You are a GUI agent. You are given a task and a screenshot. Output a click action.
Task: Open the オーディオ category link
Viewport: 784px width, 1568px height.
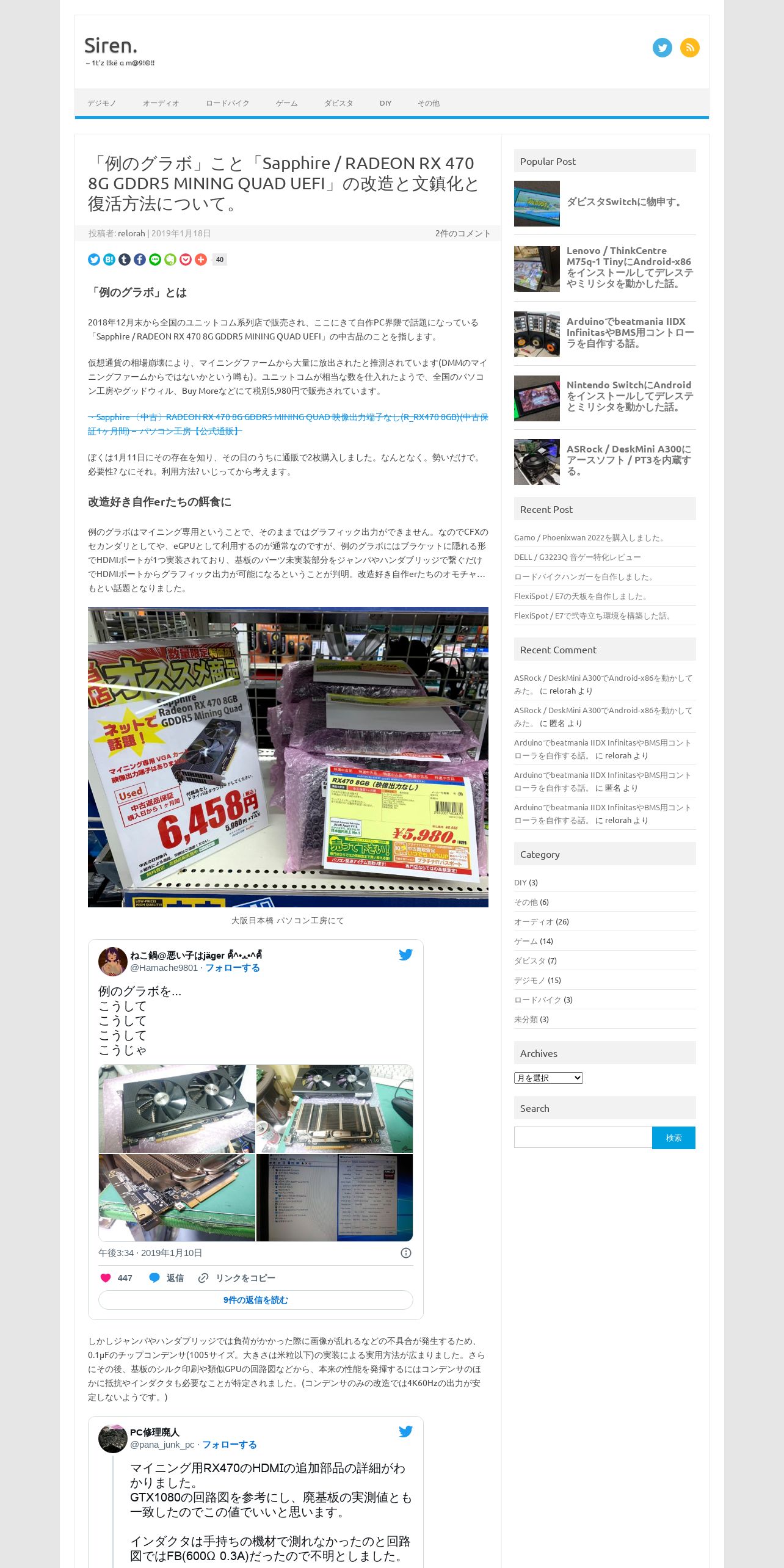(534, 922)
